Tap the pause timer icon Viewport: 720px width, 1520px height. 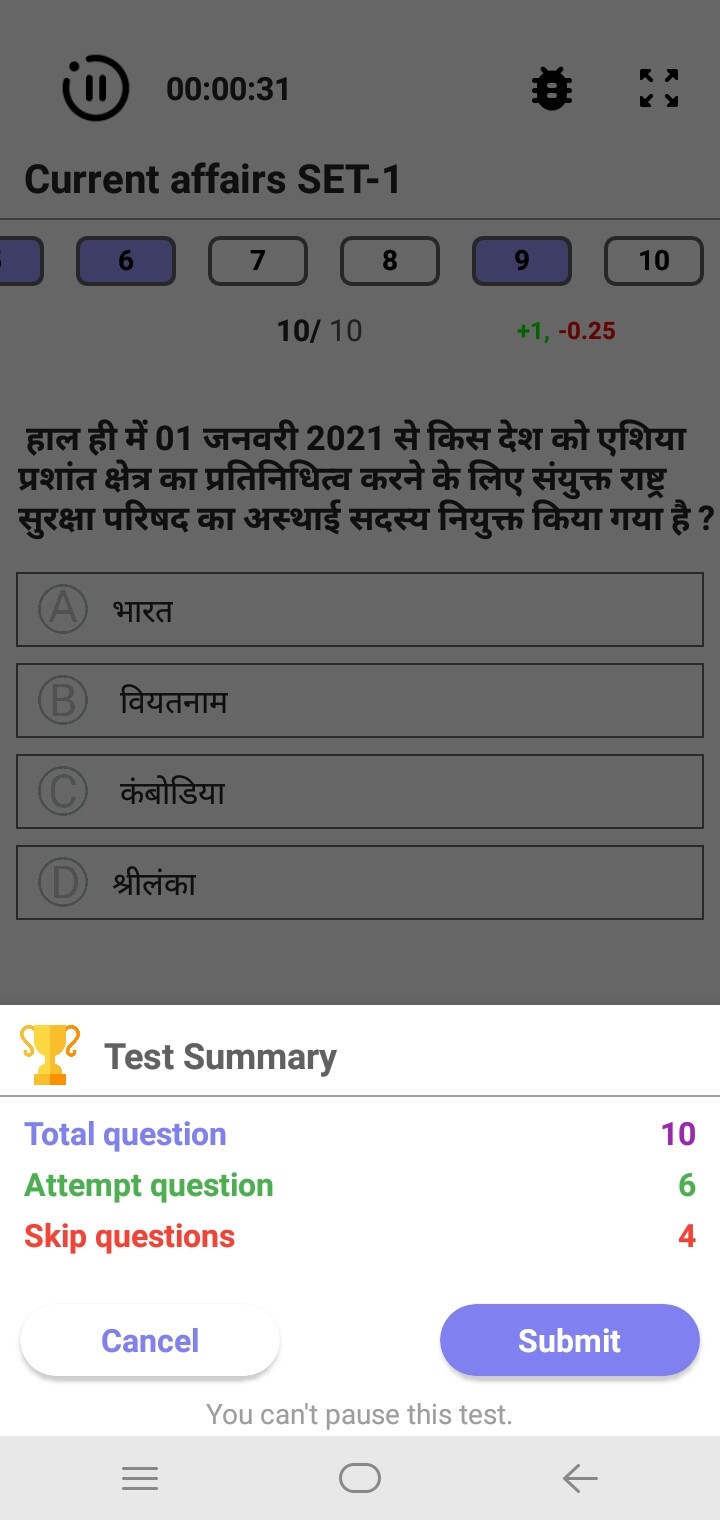point(95,89)
